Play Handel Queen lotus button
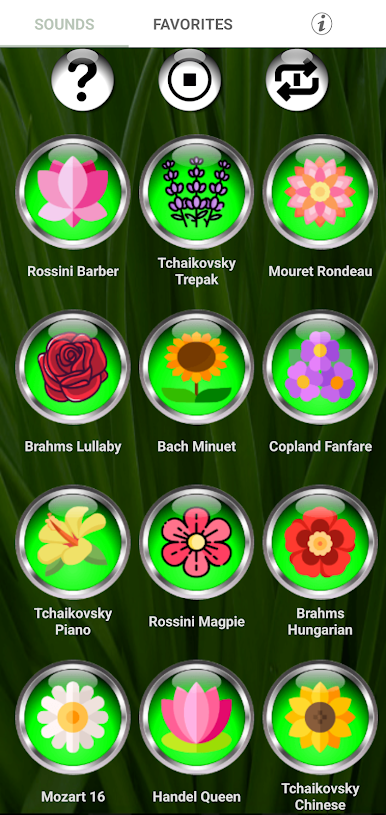 click(196, 717)
